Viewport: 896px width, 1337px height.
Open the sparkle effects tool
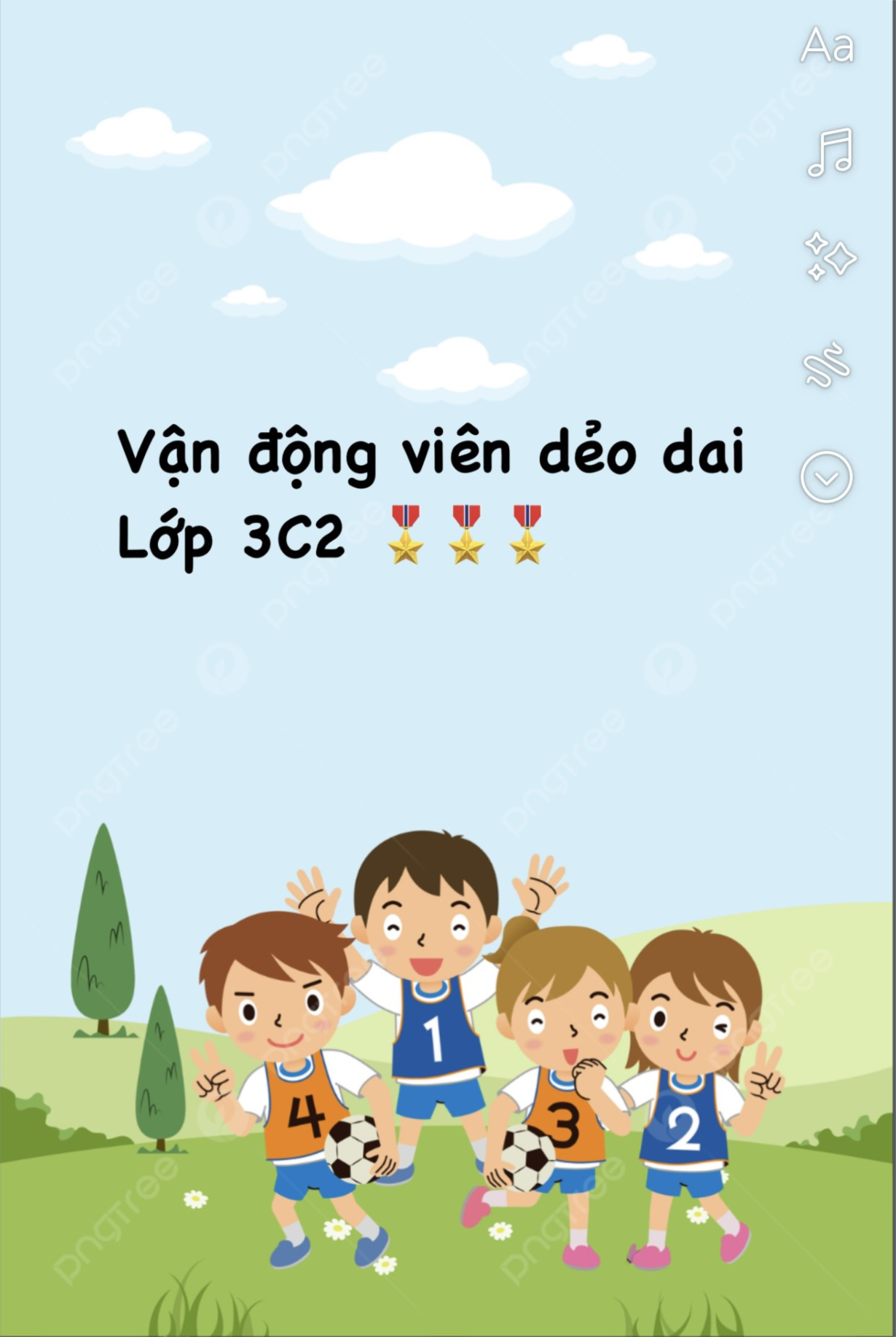829,256
